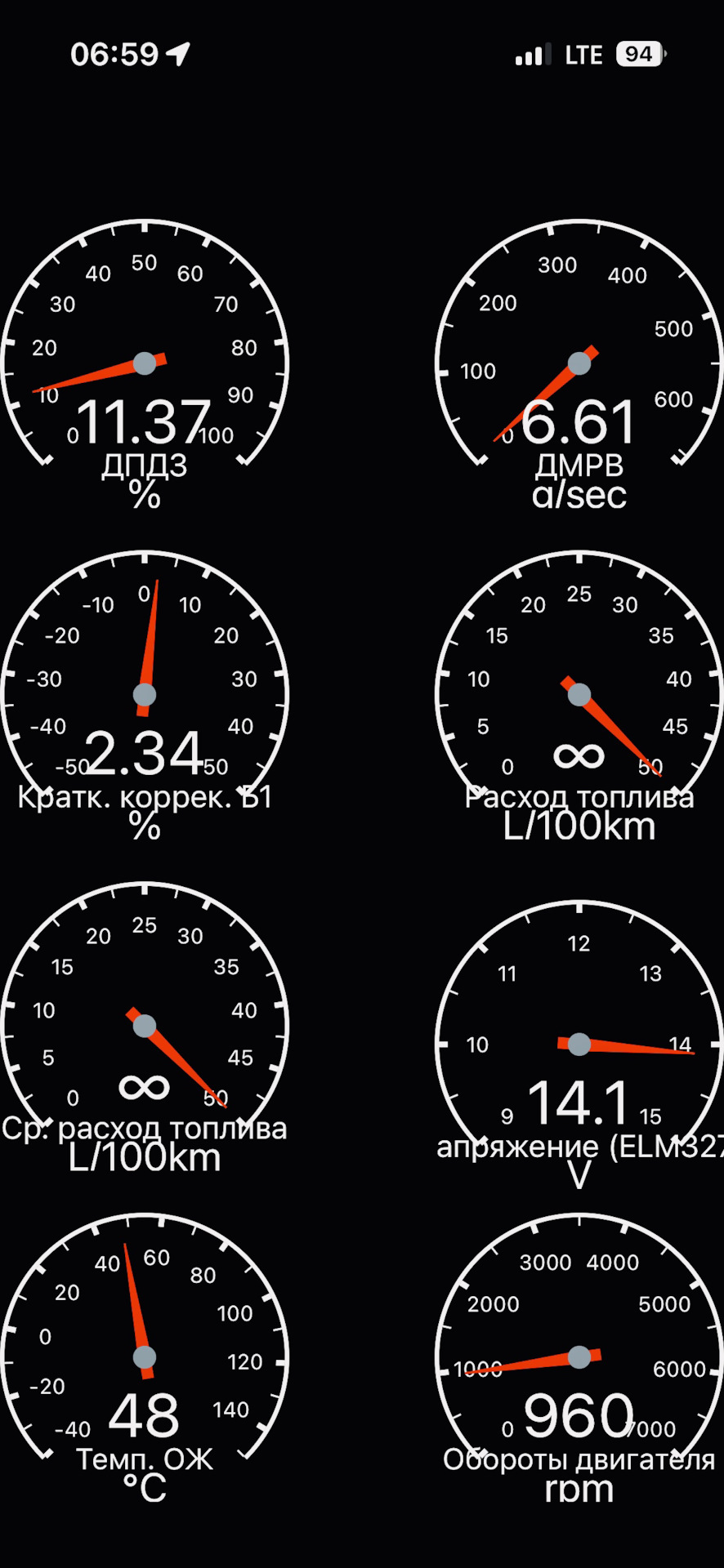Open the Обороты двигателя rpm gauge
The height and width of the screenshot is (1568, 724).
(x=579, y=1358)
